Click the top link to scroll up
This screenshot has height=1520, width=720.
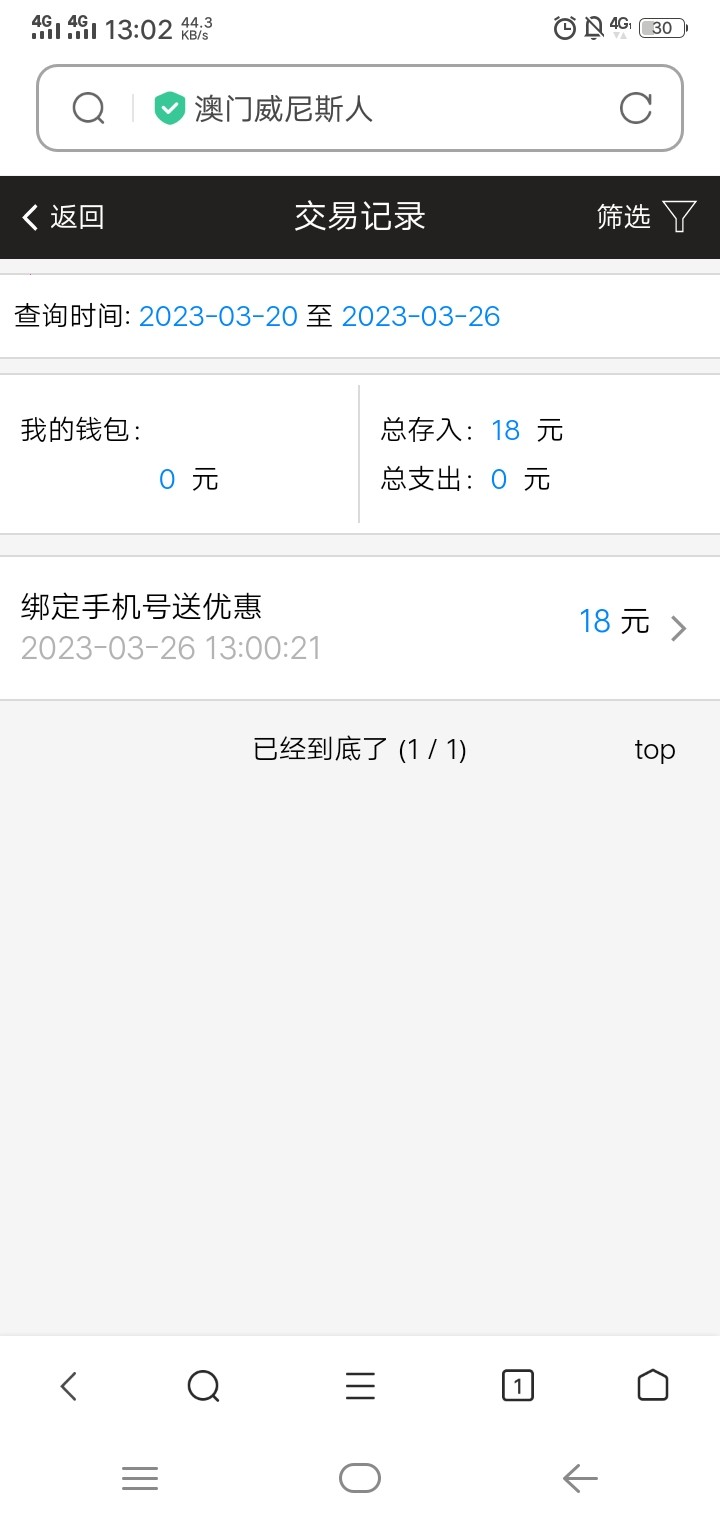655,749
